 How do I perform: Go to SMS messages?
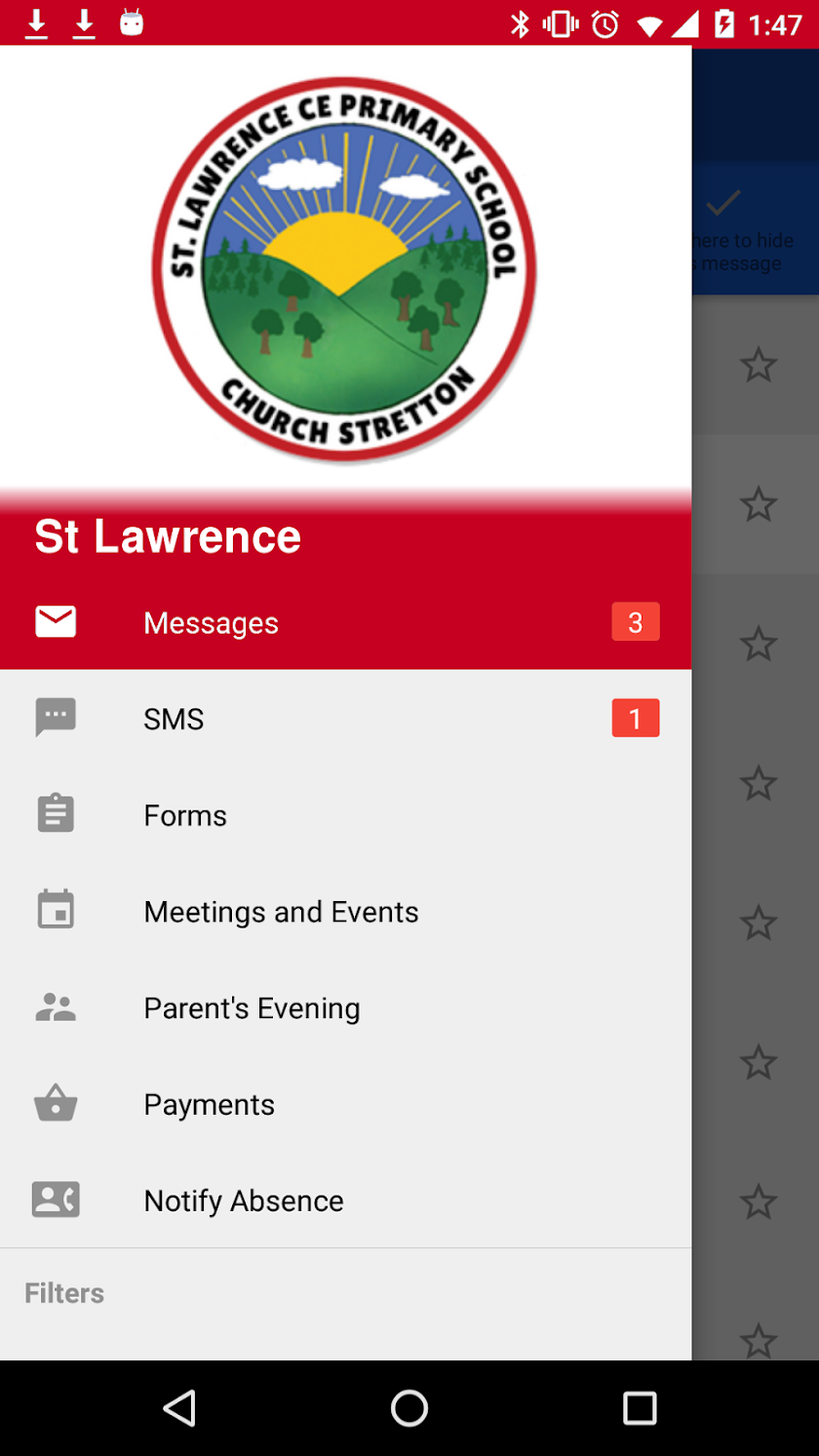pyautogui.click(x=174, y=720)
